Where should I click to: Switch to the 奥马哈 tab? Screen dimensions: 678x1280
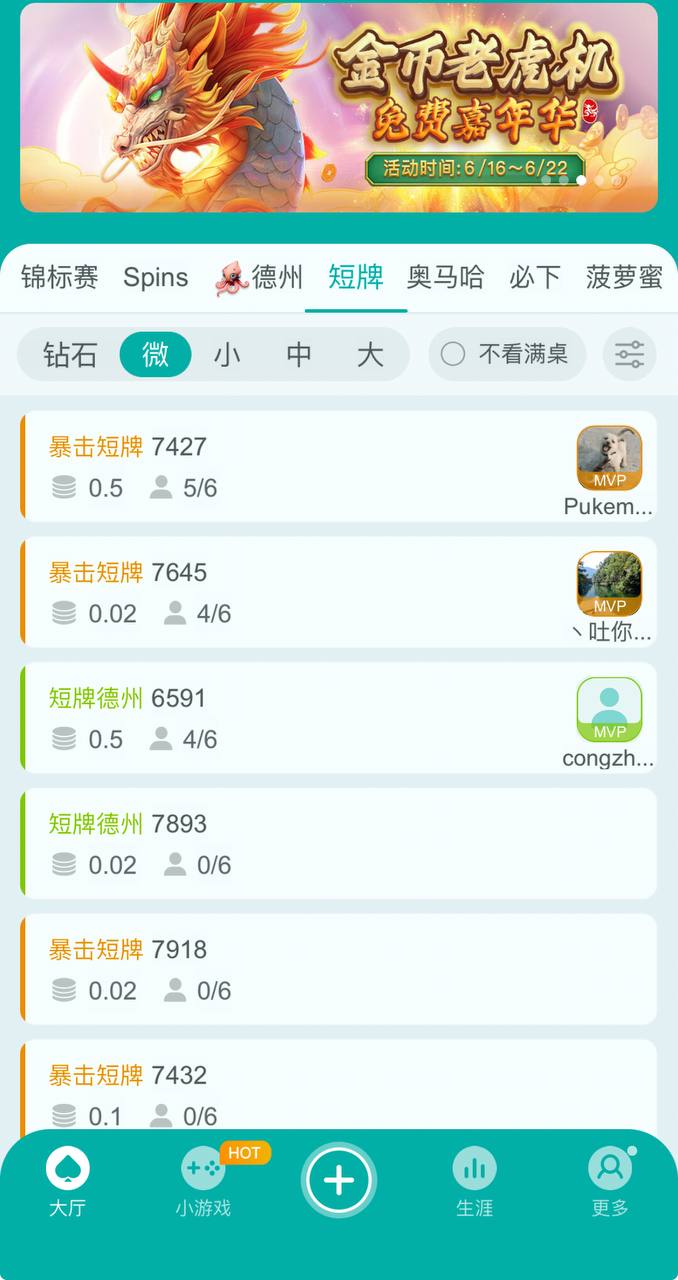pos(445,277)
